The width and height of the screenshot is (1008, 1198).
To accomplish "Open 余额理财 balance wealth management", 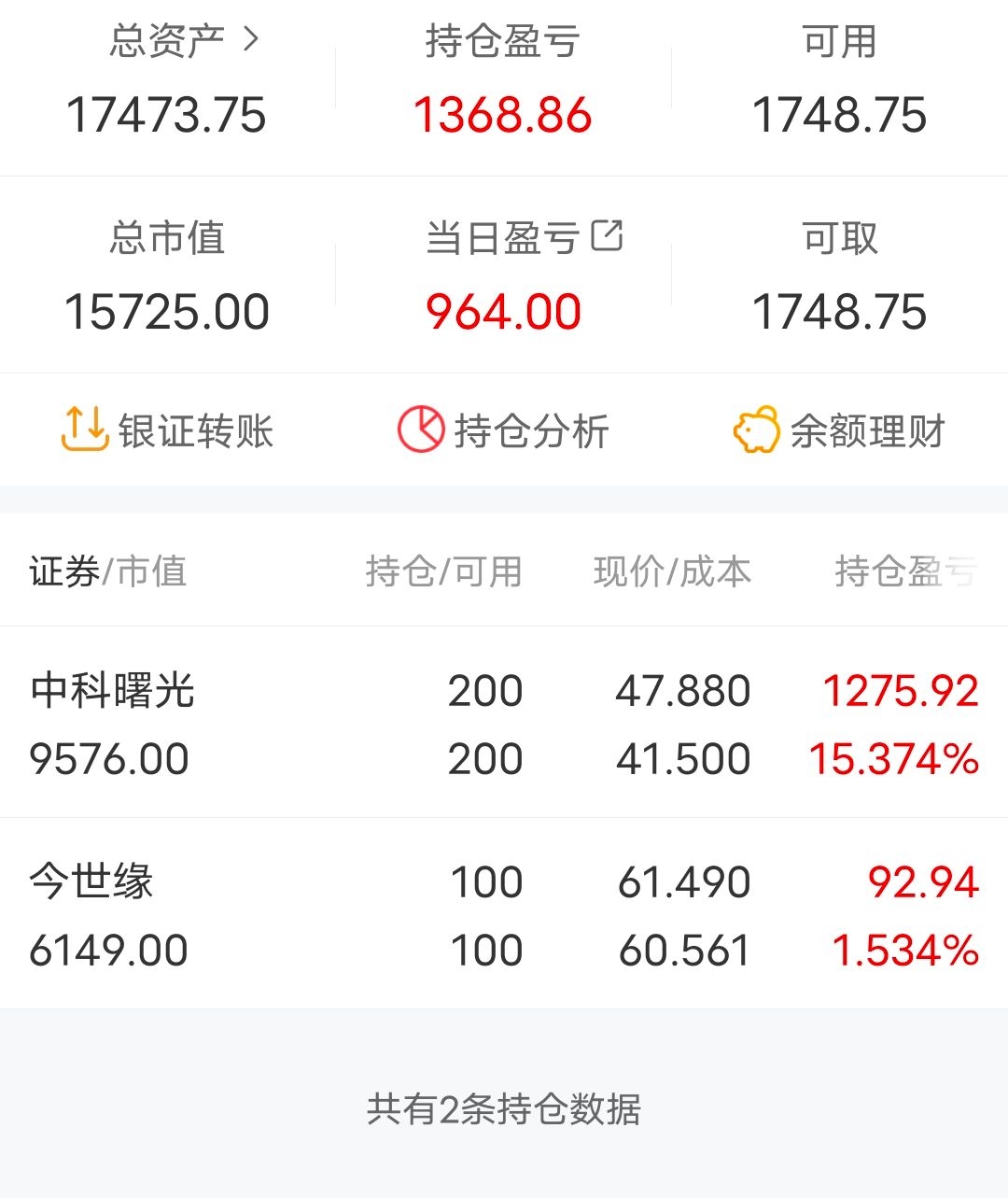I will pos(840,430).
